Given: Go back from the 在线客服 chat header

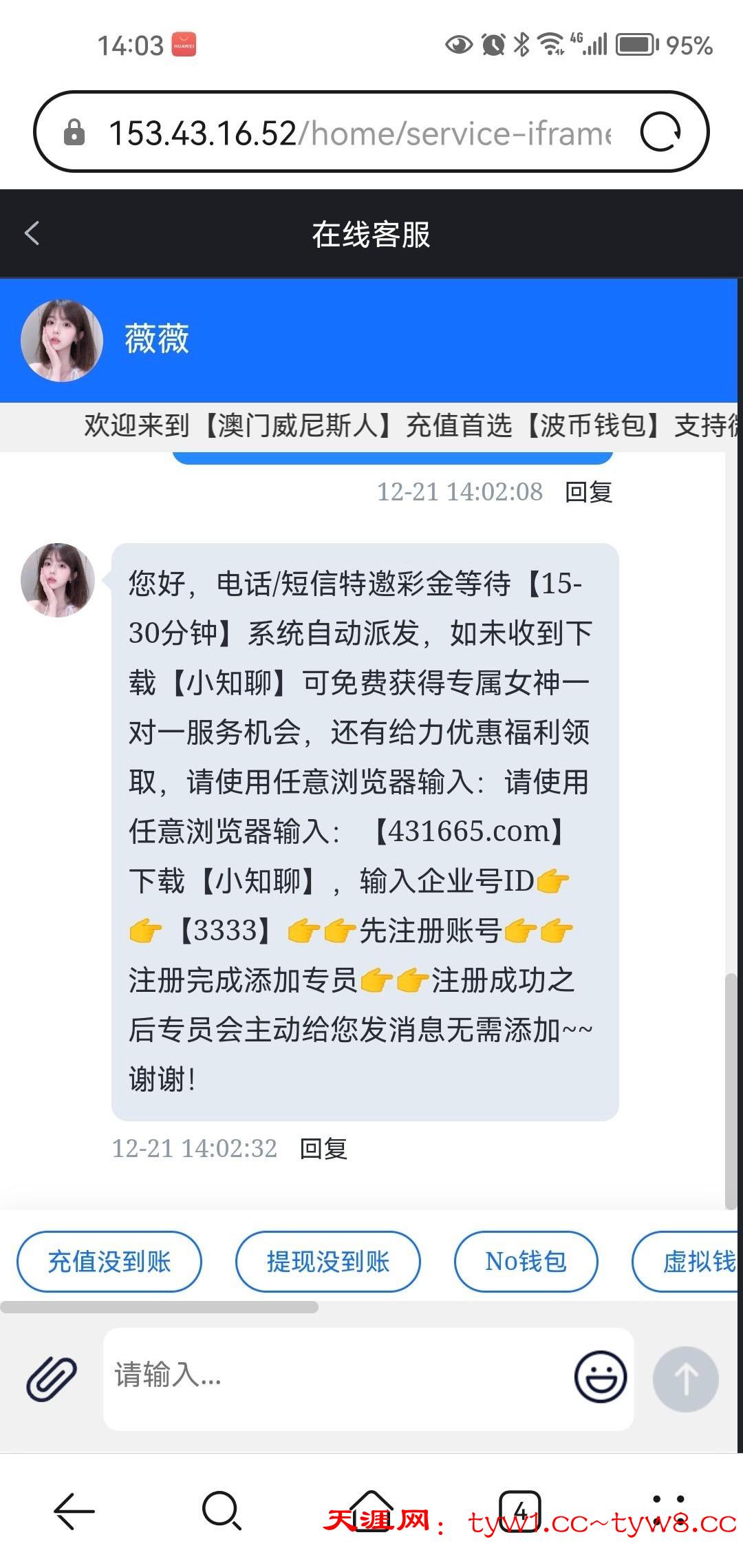Looking at the screenshot, I should click(x=32, y=233).
